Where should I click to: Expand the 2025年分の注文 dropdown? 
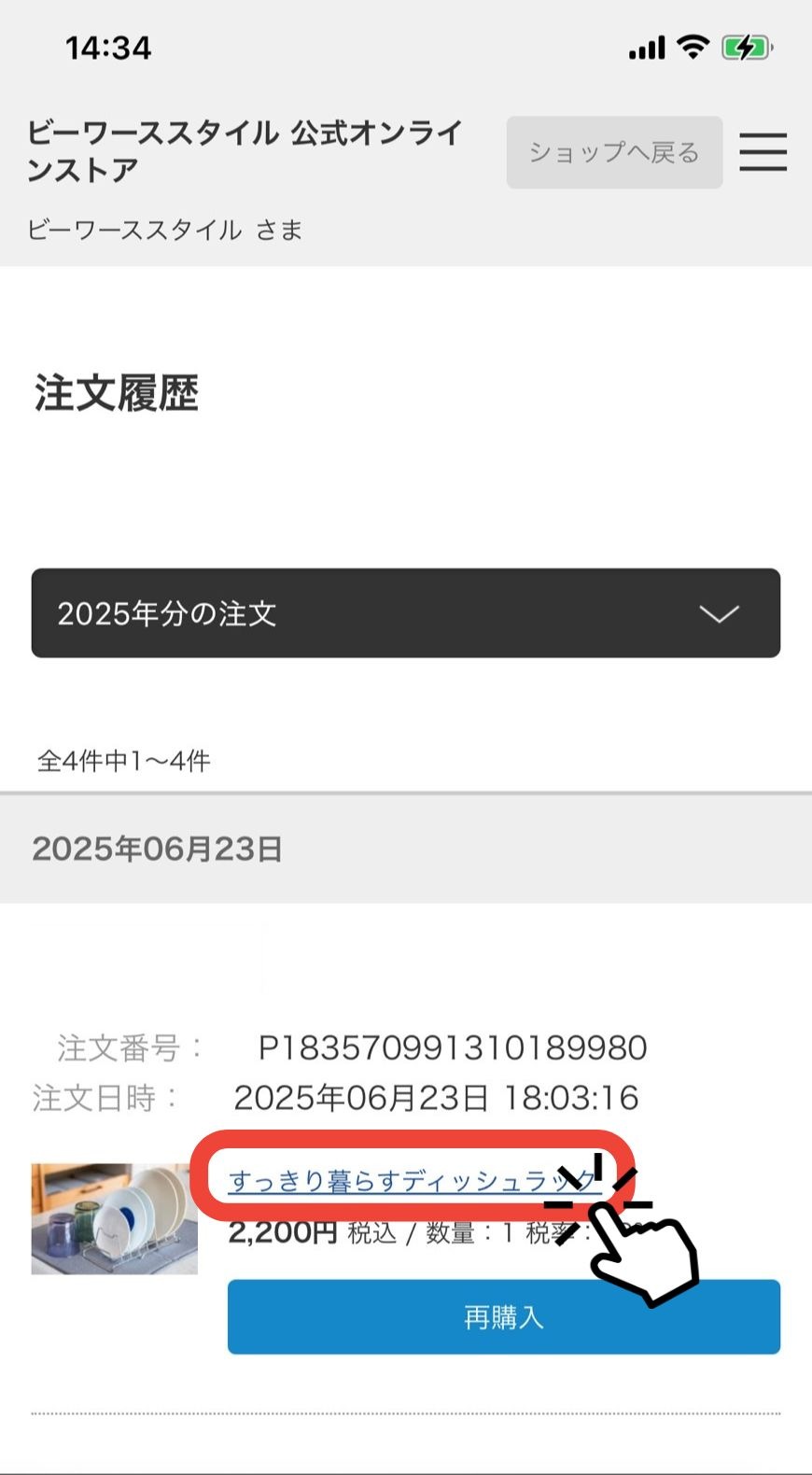pyautogui.click(x=406, y=613)
